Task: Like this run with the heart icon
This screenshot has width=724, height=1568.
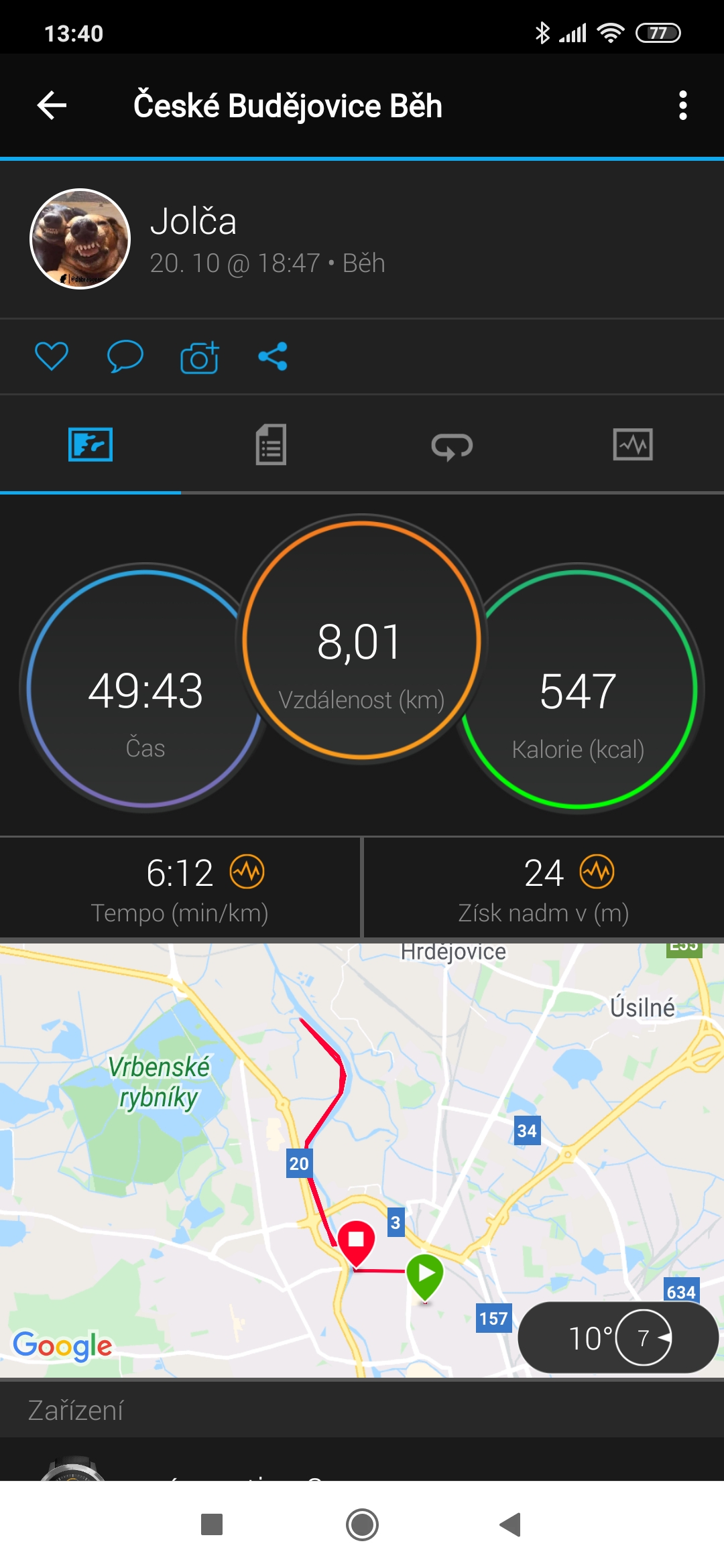Action: pos(52,356)
